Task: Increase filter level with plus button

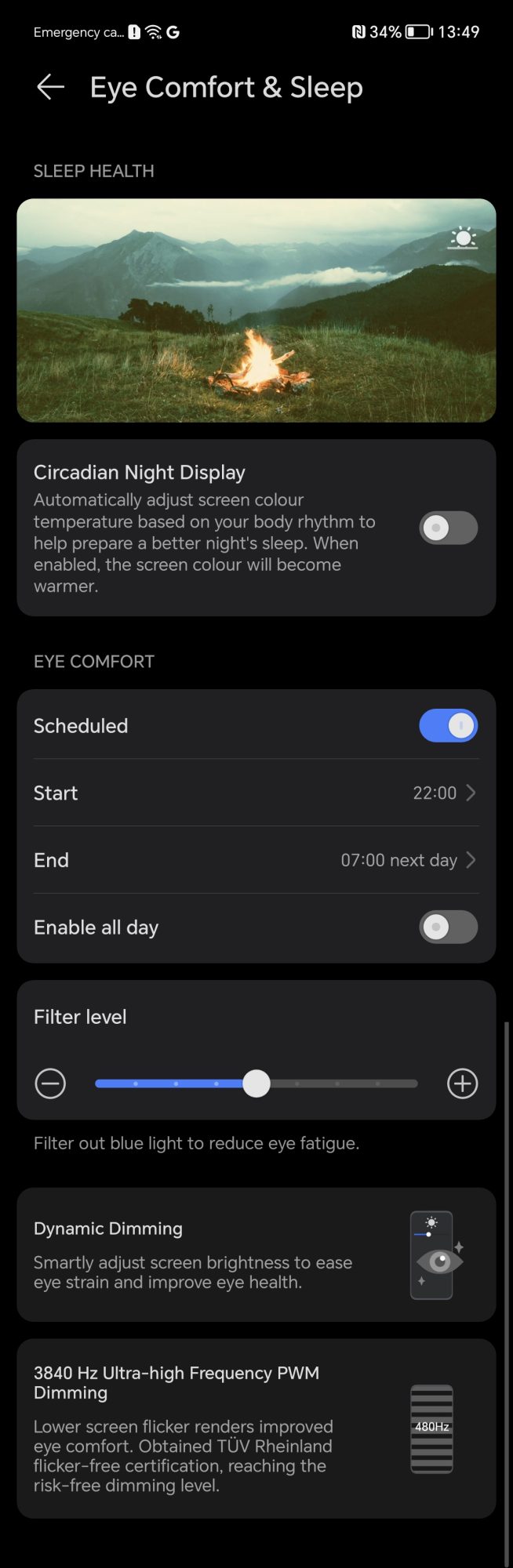Action: click(462, 1083)
